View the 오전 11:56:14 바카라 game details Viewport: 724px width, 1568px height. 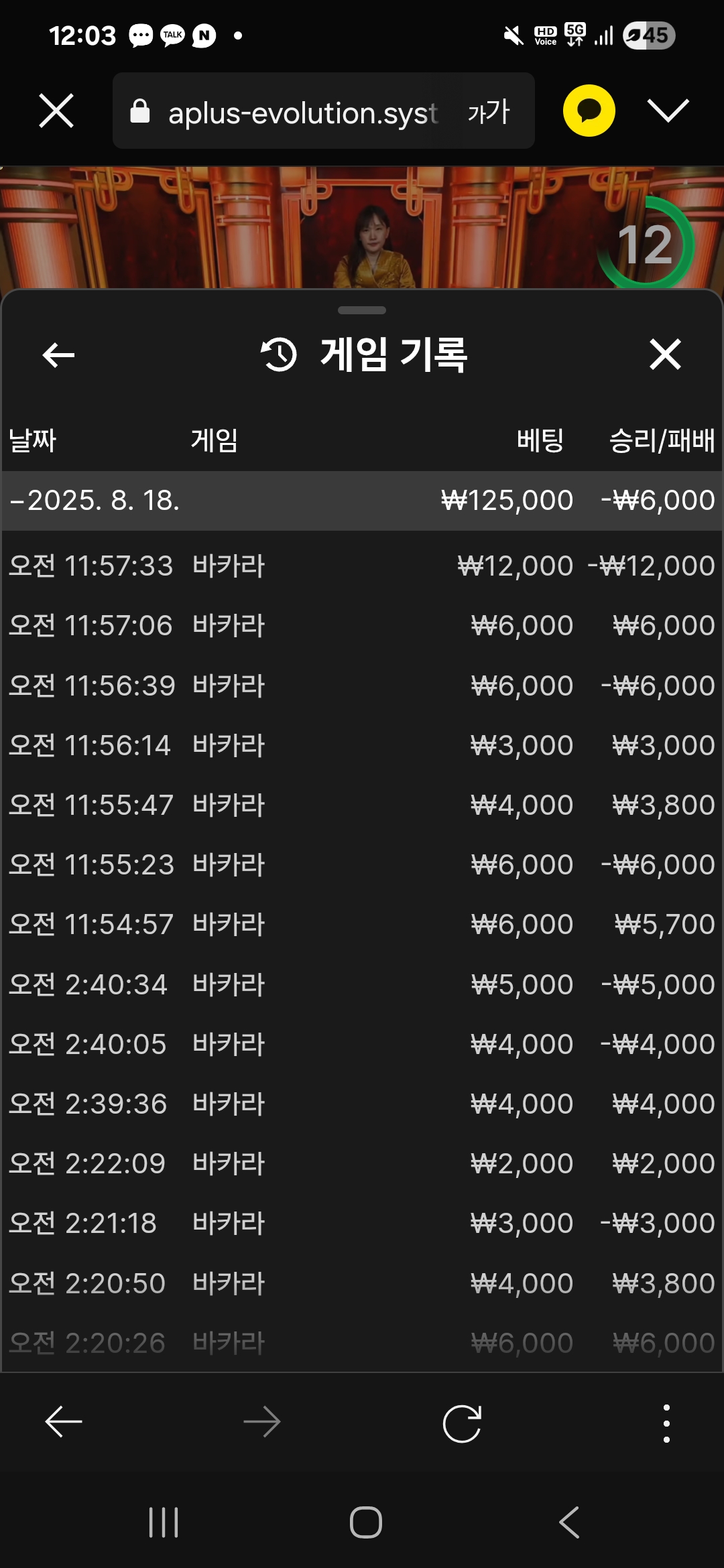[362, 745]
